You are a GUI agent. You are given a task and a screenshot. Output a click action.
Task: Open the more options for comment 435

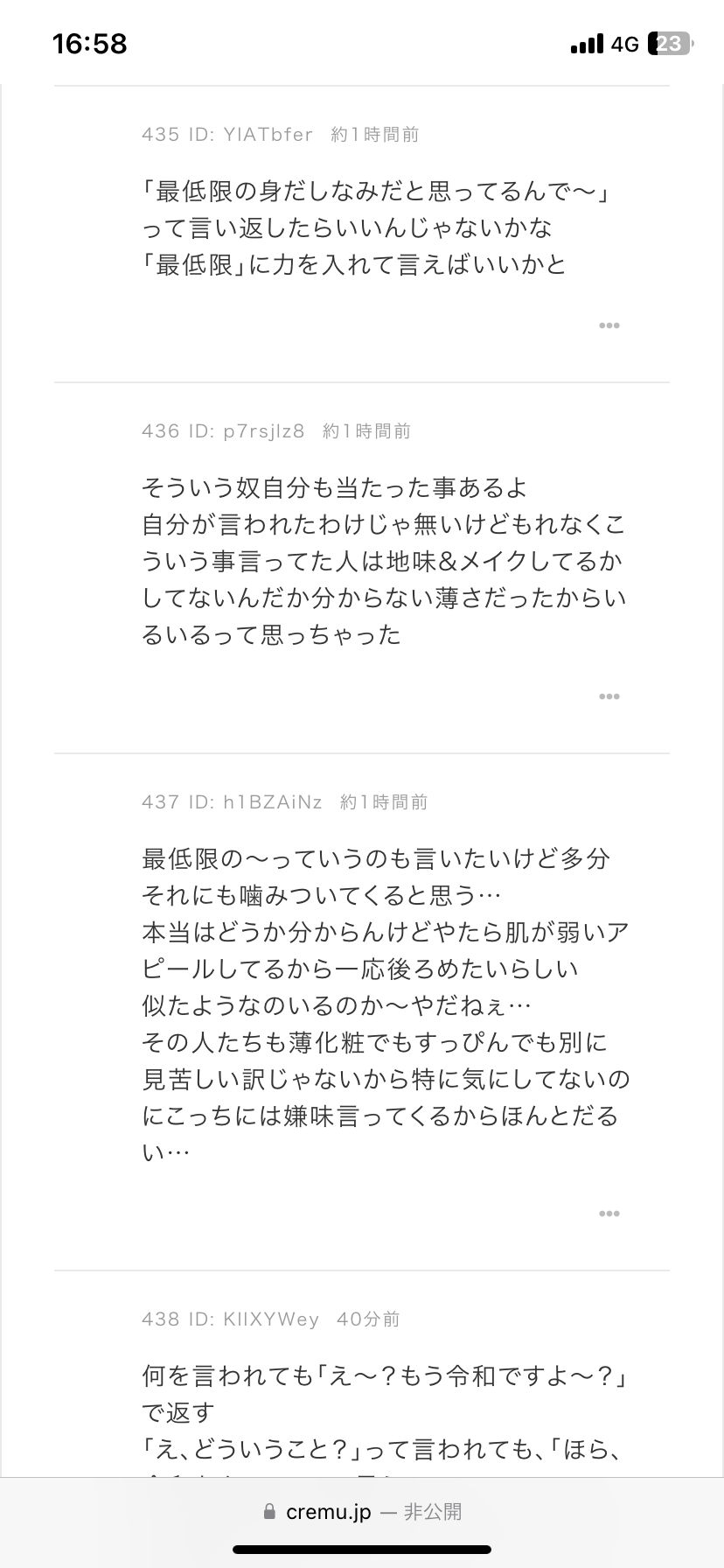tap(609, 325)
